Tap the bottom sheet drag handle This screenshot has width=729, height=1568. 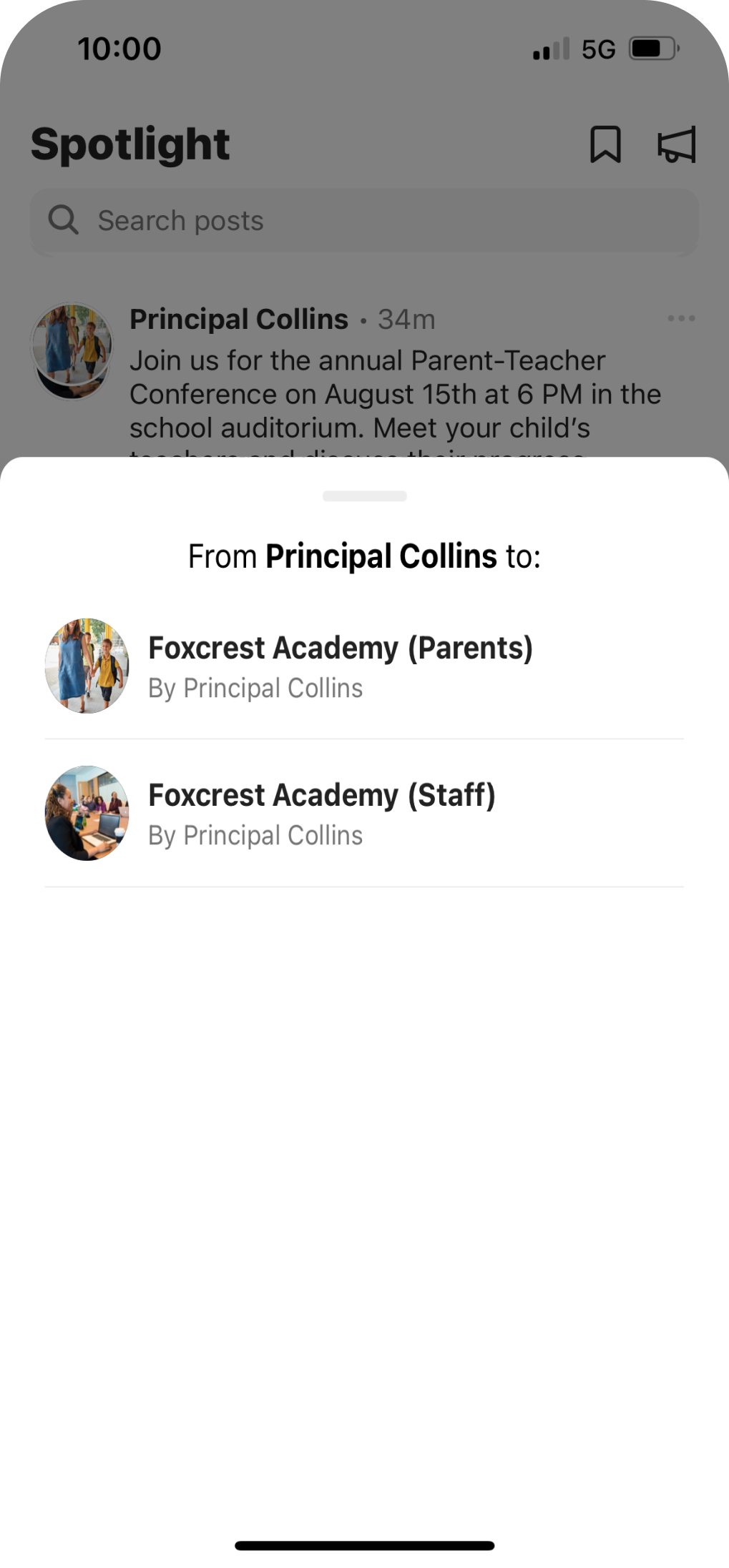click(364, 496)
